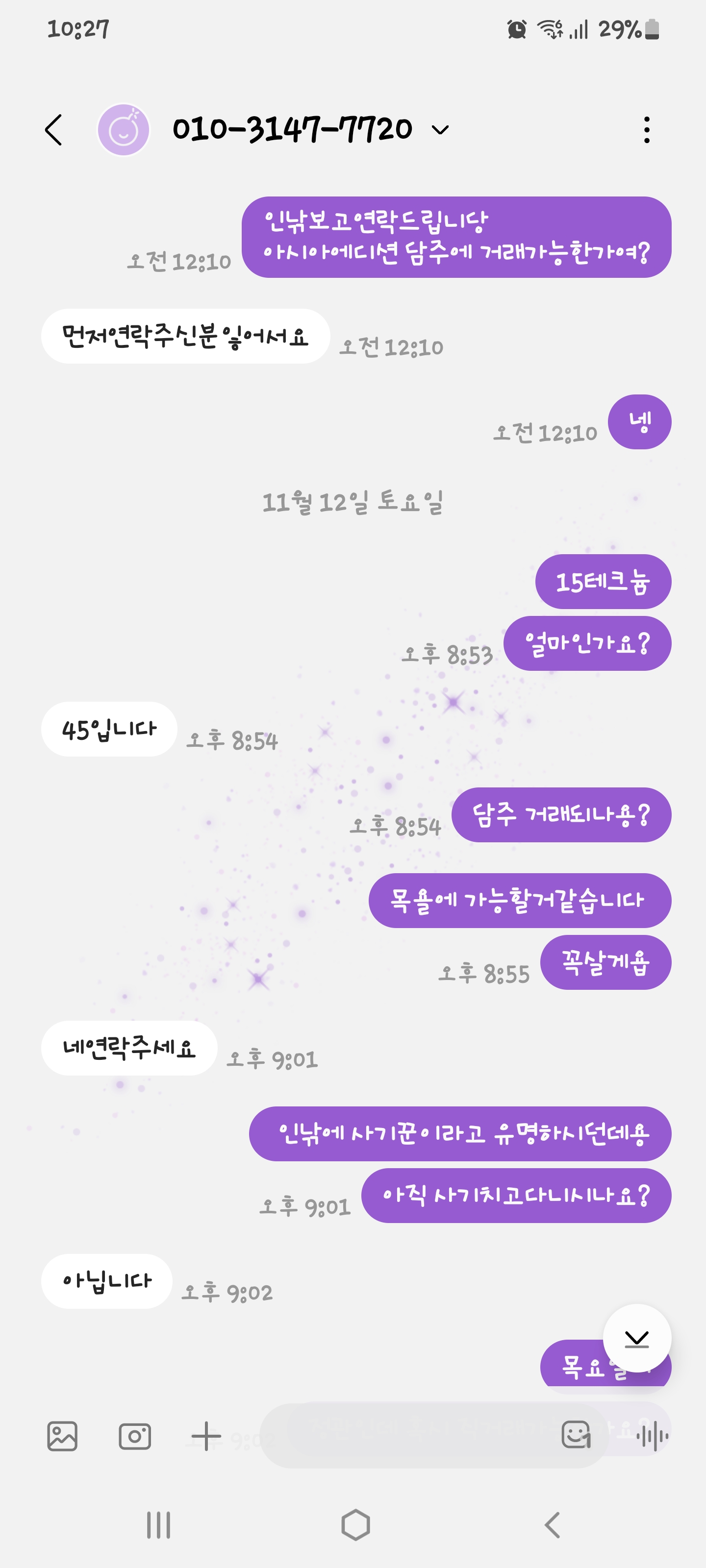The width and height of the screenshot is (706, 1568).
Task: Open the camera to take a photo
Action: [135, 1437]
